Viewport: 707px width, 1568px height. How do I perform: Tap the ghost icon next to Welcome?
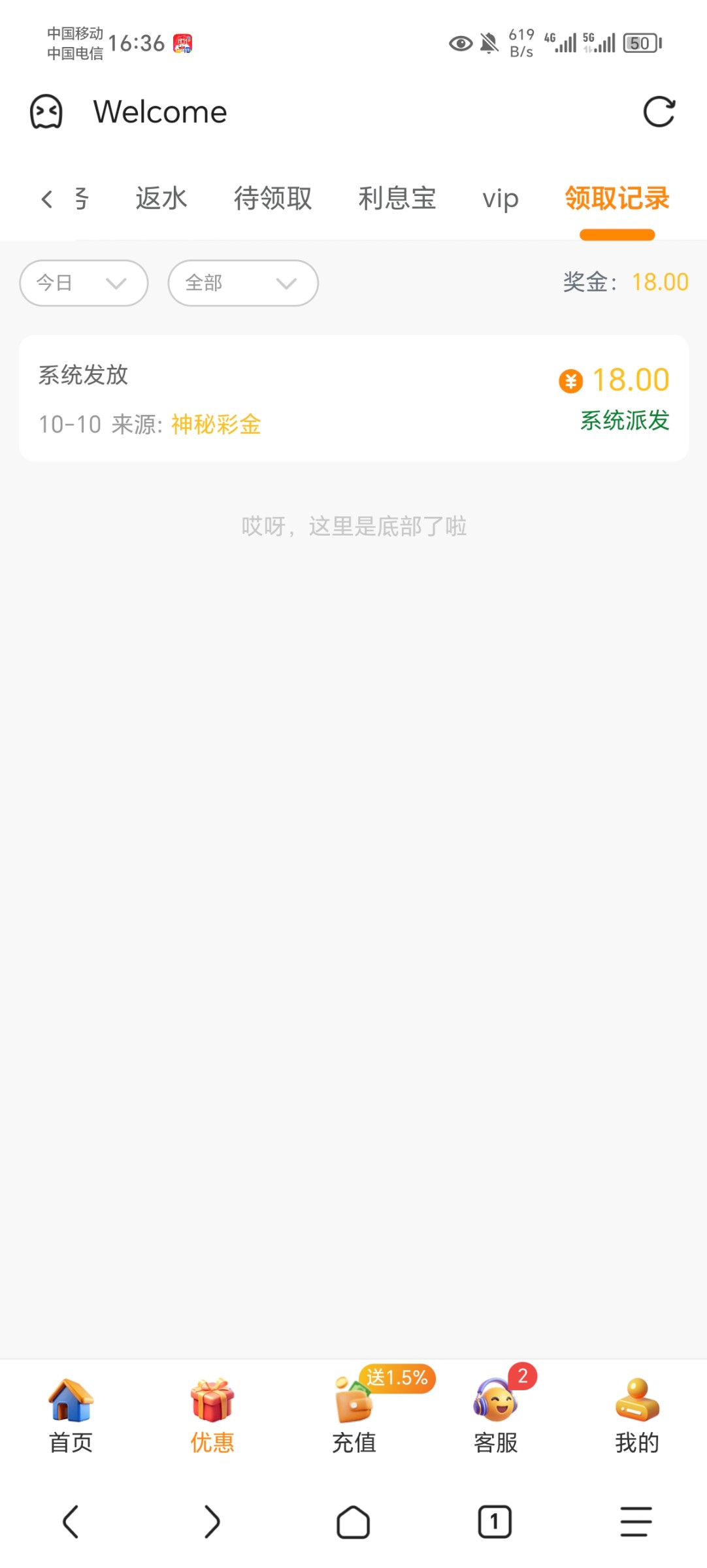(46, 112)
